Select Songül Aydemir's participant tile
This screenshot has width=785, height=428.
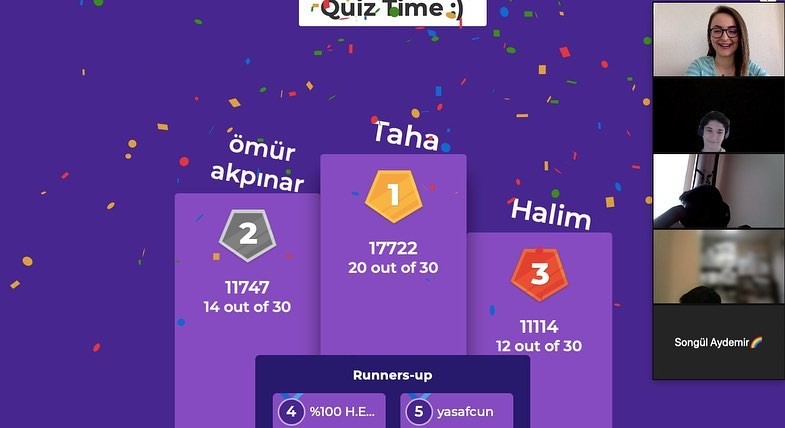coord(717,342)
